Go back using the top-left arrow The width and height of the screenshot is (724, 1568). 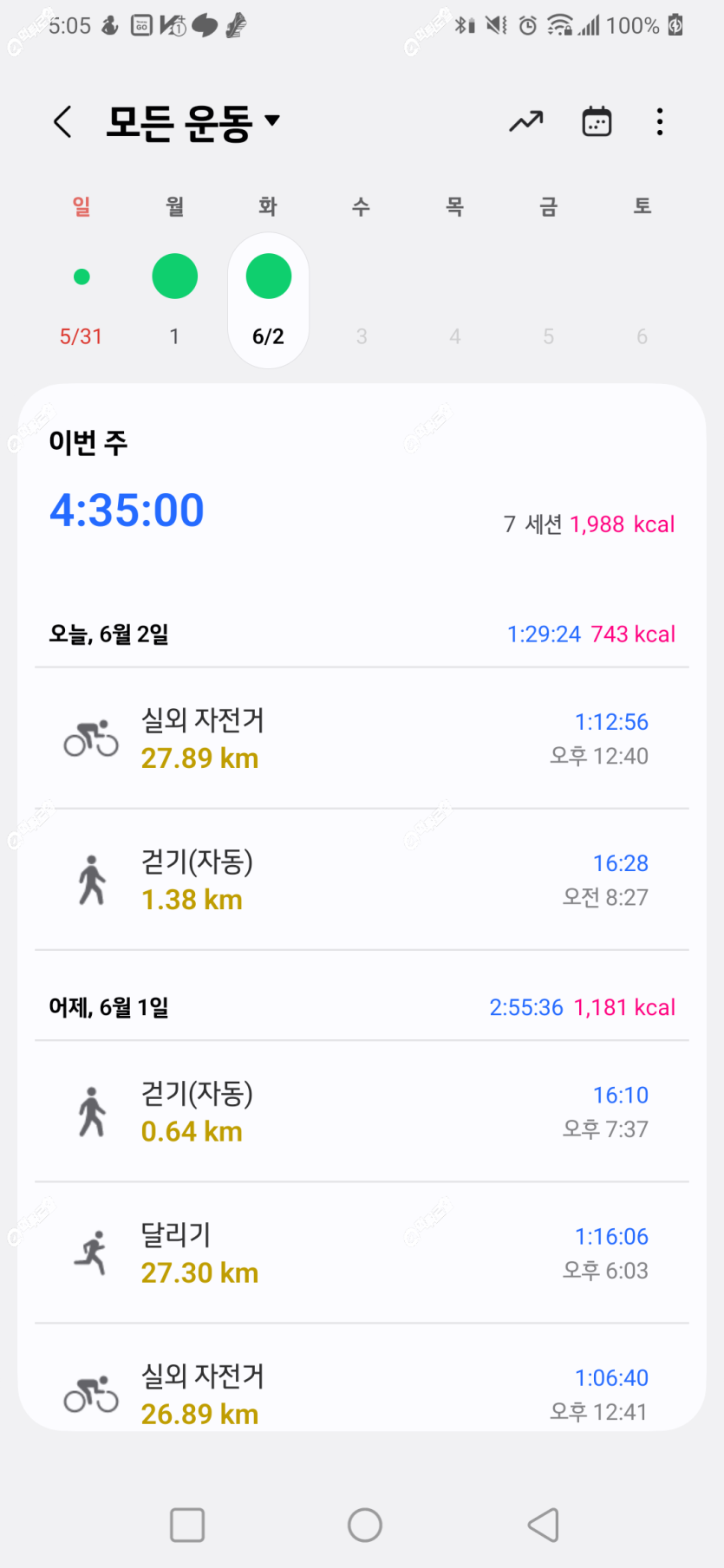tap(62, 122)
